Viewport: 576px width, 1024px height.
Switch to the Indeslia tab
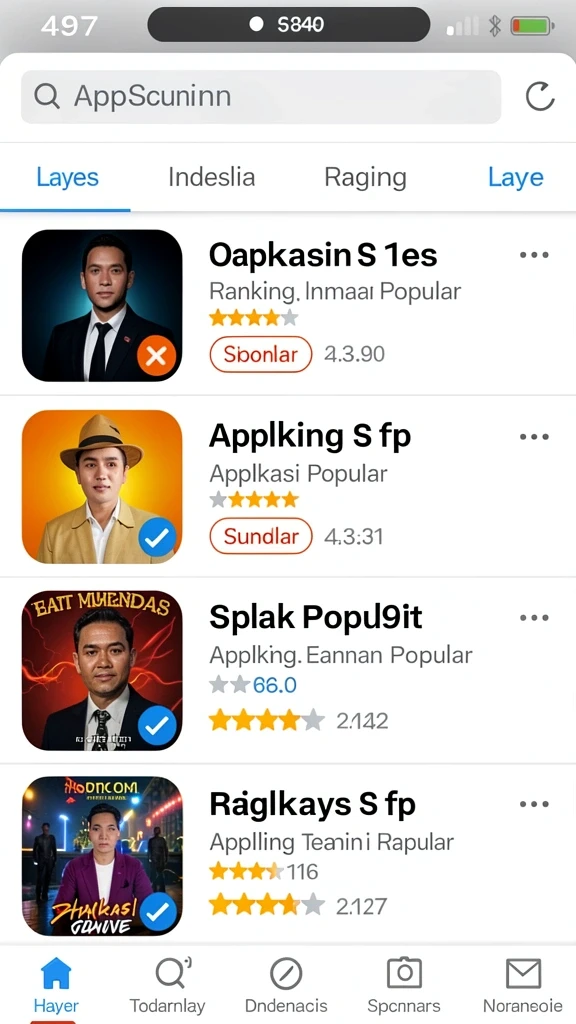[211, 177]
